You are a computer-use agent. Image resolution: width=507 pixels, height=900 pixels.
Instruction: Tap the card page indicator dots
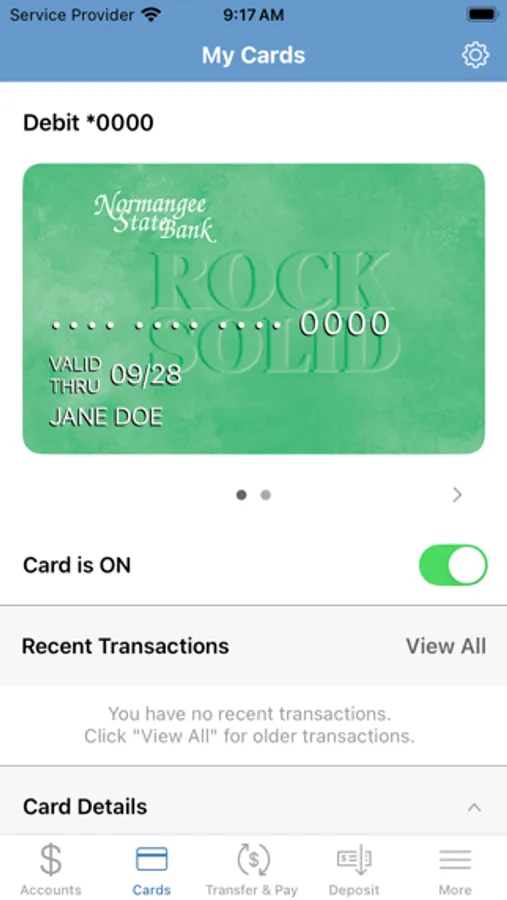[x=253, y=495]
